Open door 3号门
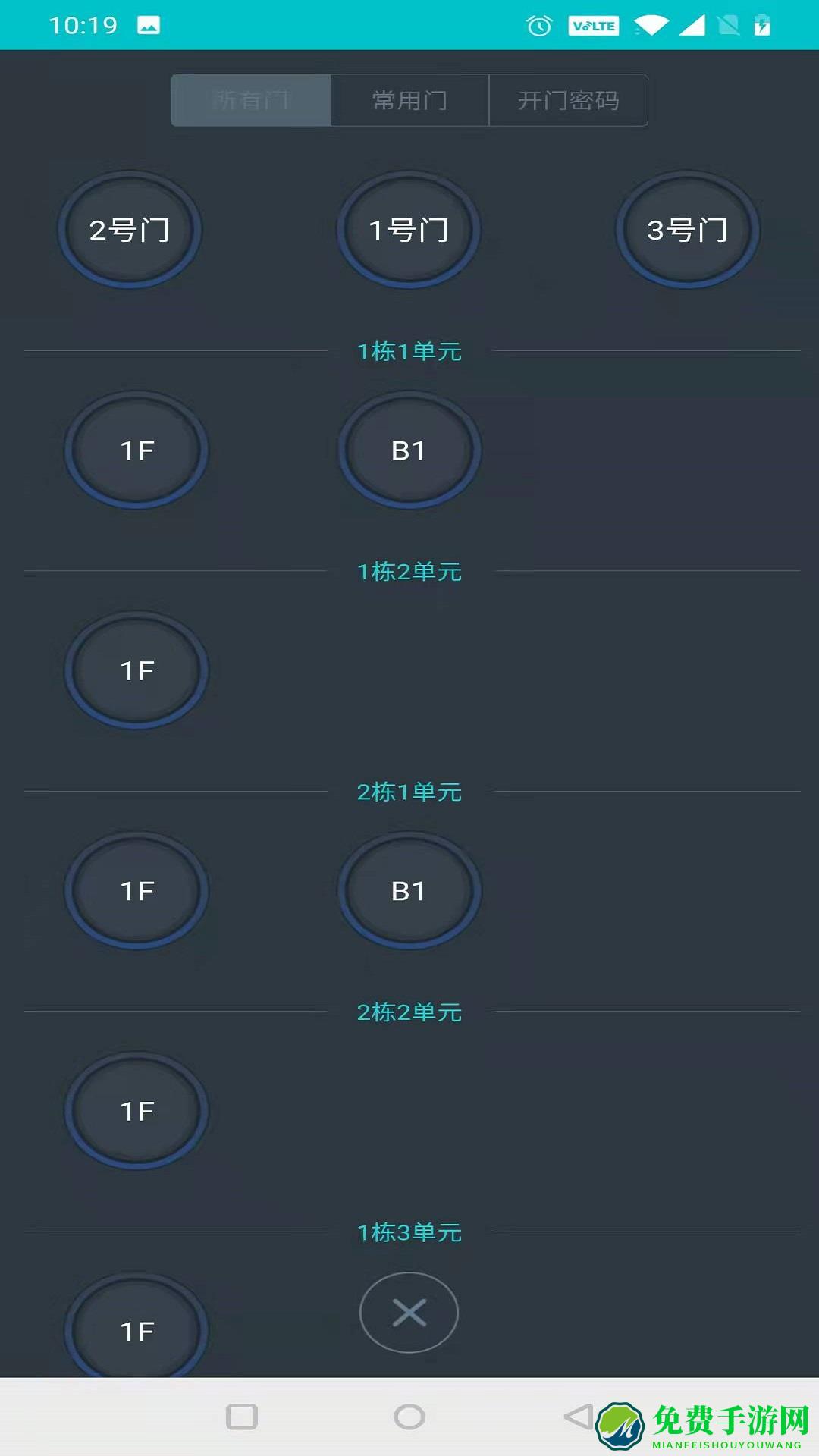 687,230
